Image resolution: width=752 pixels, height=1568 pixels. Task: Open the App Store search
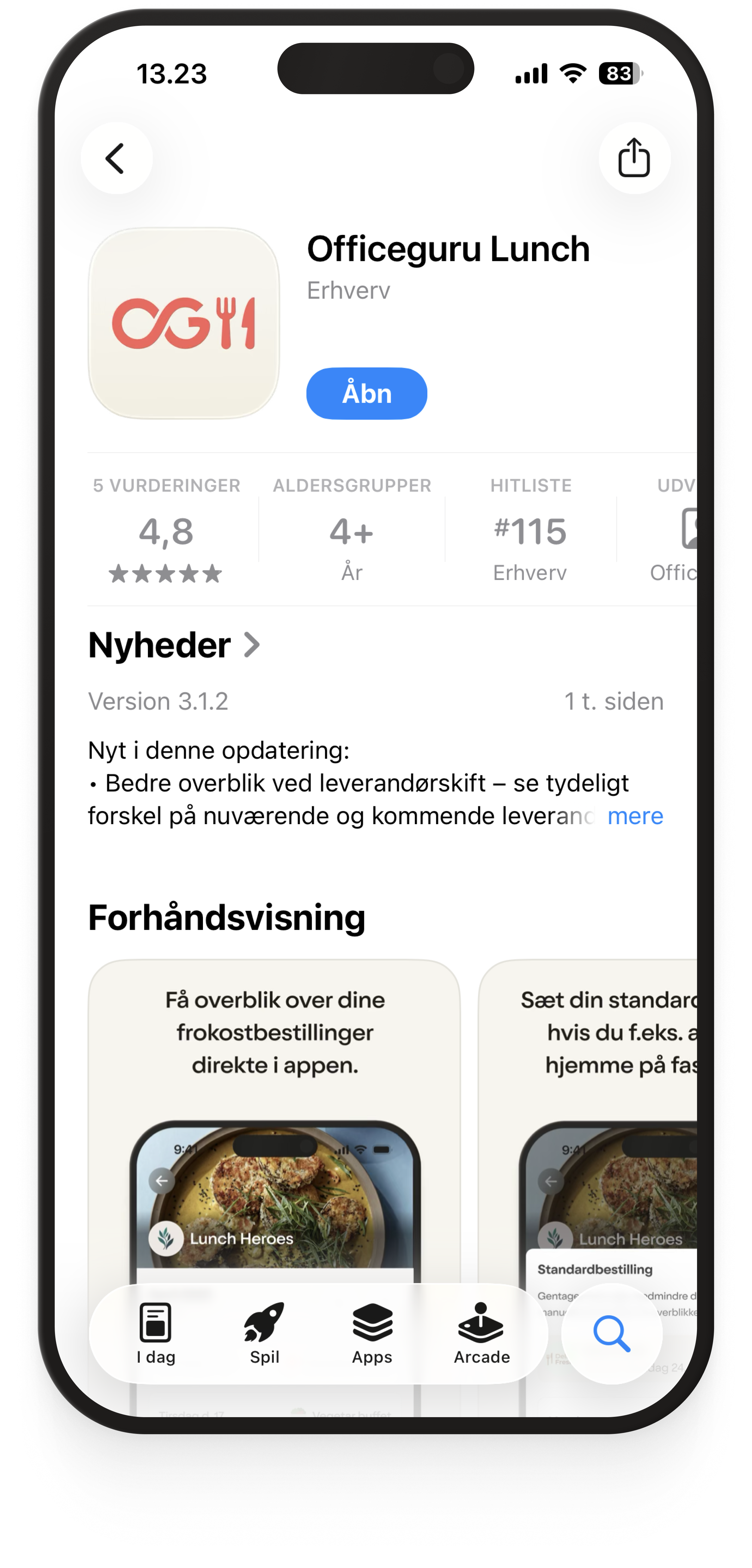tap(611, 1333)
